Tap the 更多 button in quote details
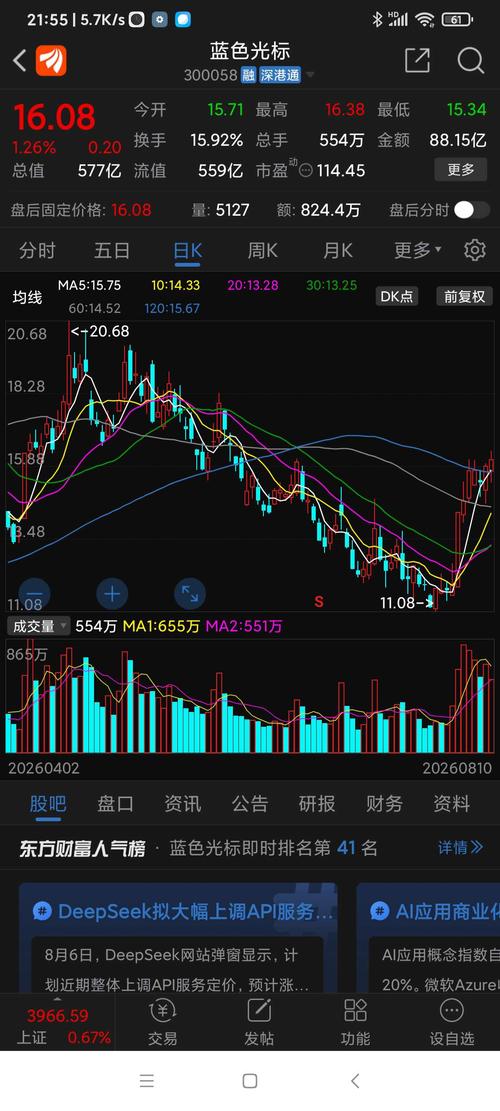This screenshot has width=500, height=1111. coord(460,169)
